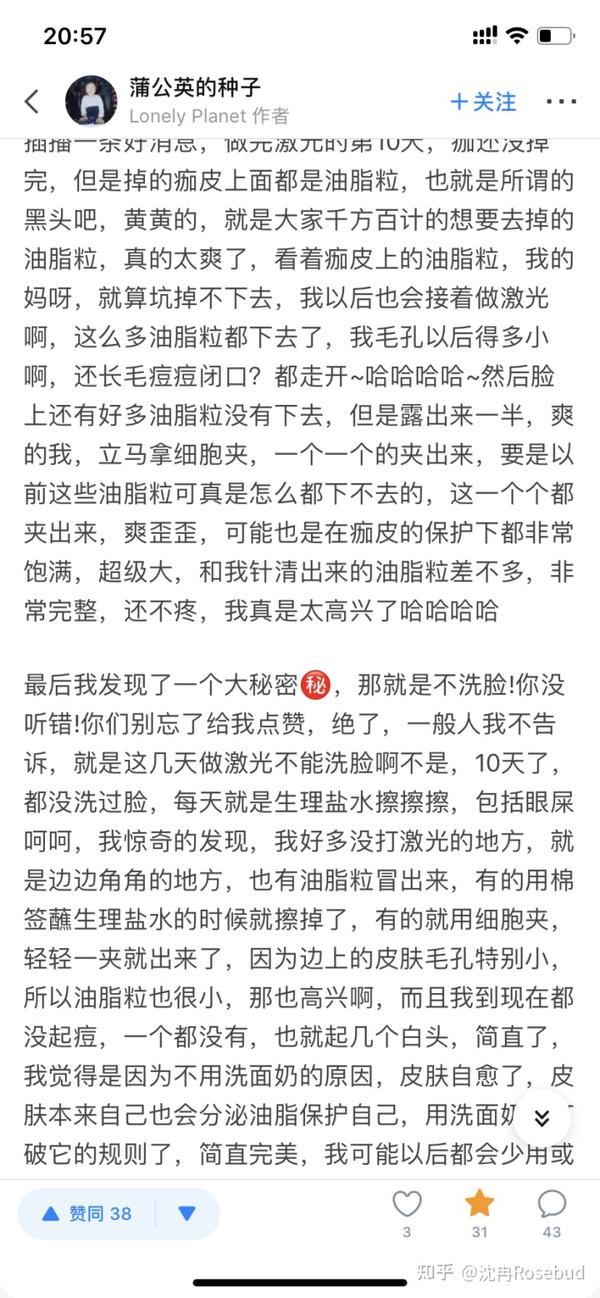Jump down with the double-chevron button
600x1298 pixels.
tap(542, 1117)
